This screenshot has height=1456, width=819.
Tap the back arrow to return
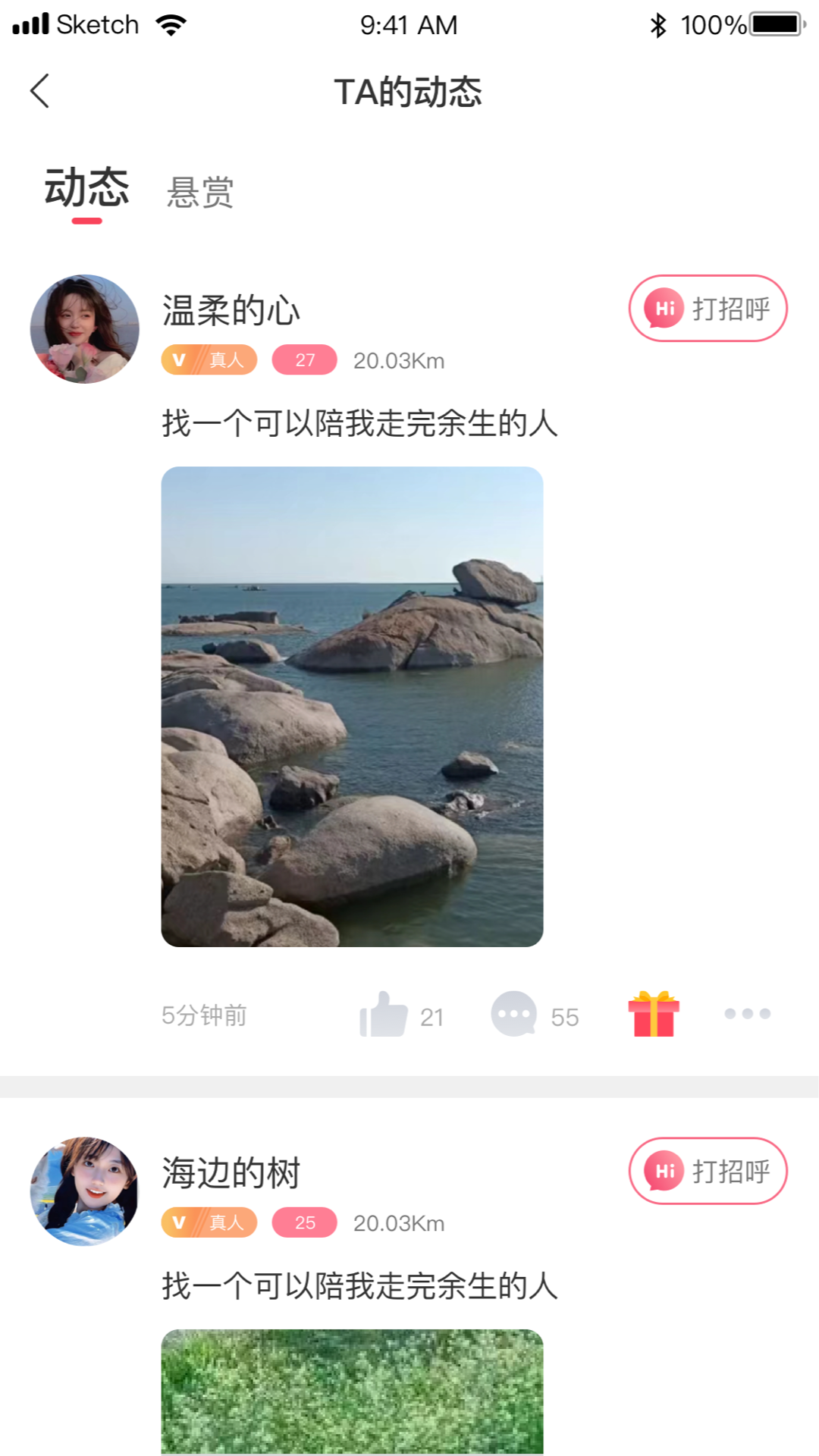[39, 90]
